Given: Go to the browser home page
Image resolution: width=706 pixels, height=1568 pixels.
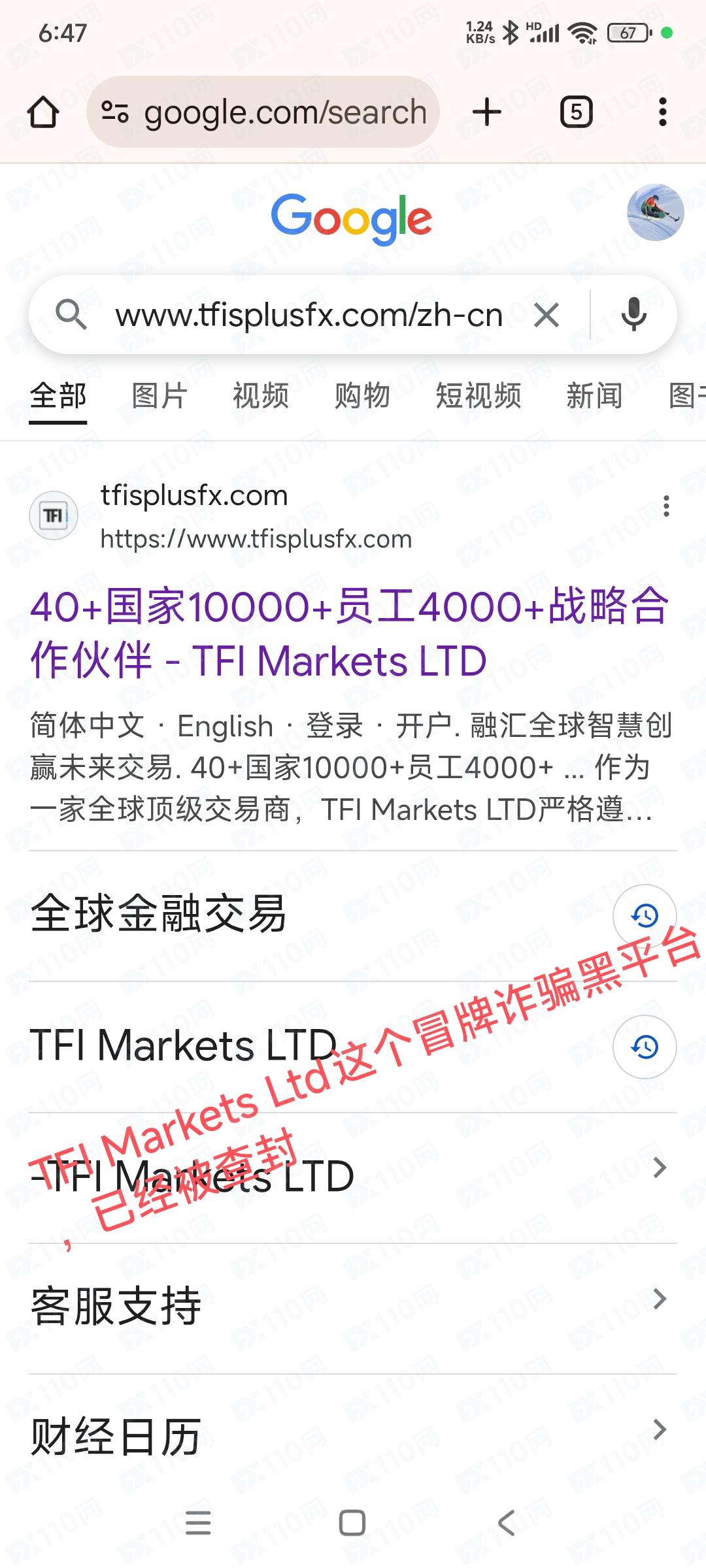Looking at the screenshot, I should pyautogui.click(x=44, y=112).
